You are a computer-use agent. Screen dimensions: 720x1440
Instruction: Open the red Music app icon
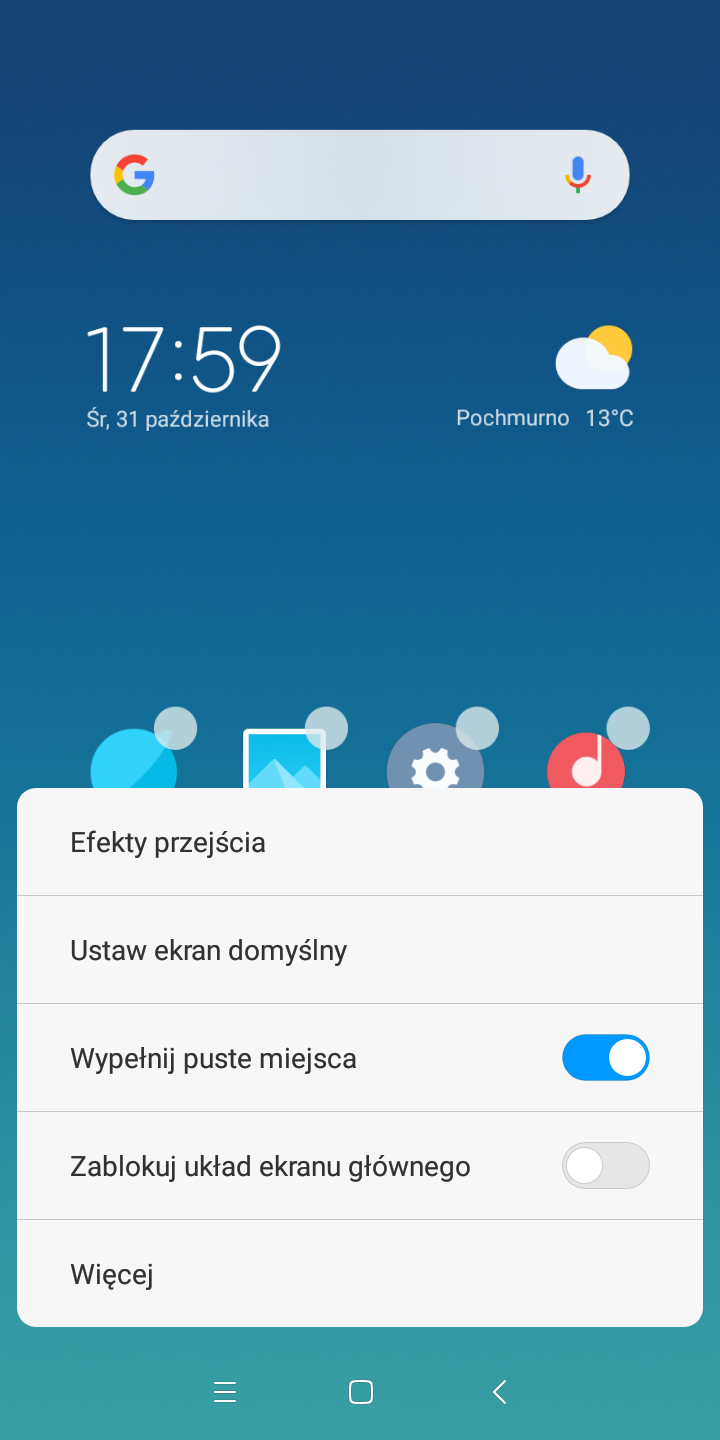coord(586,760)
